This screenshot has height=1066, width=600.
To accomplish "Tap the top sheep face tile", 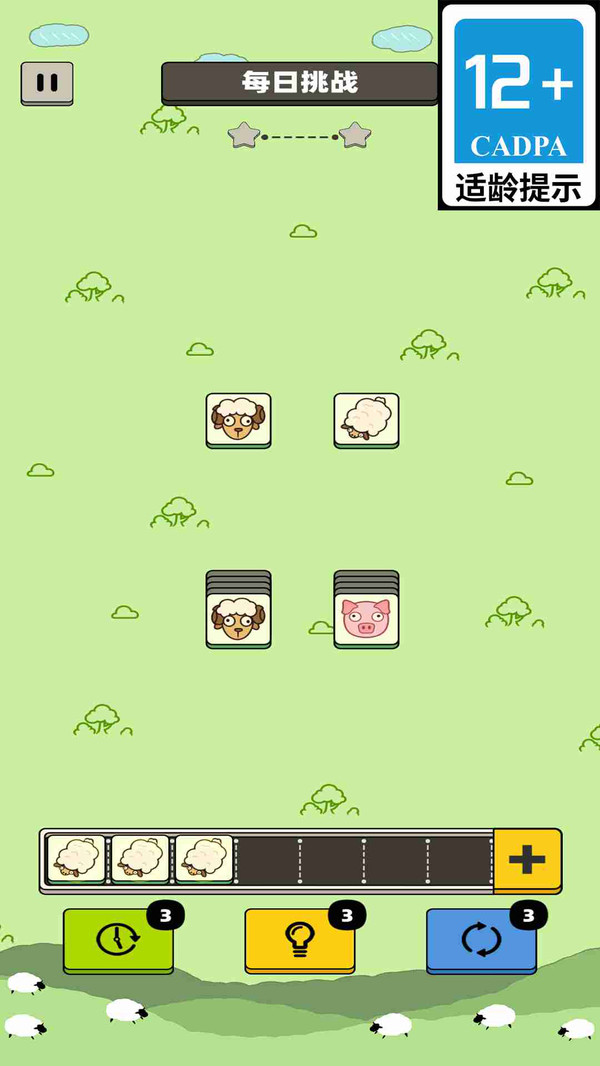I will [x=239, y=421].
